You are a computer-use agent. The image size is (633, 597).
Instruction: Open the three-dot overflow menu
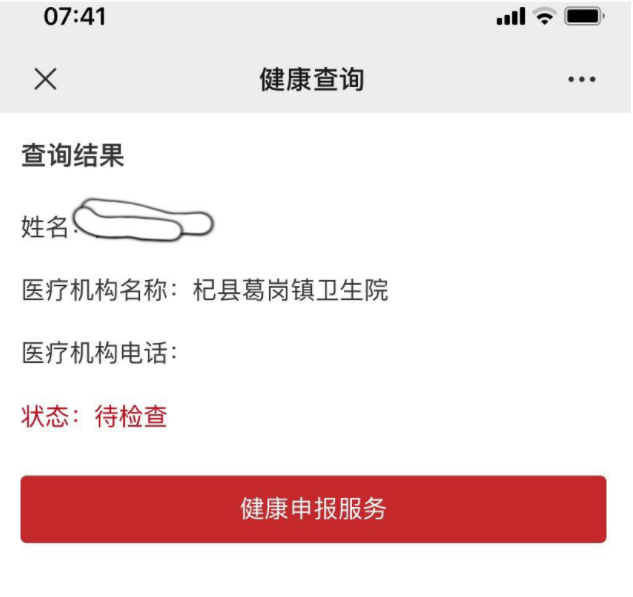(x=581, y=80)
